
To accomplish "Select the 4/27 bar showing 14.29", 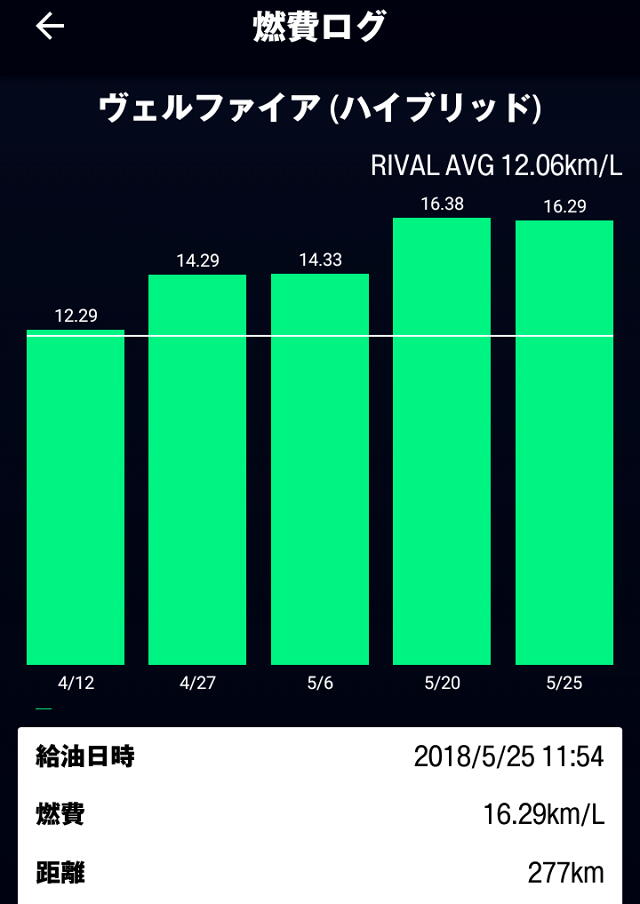I will click(197, 470).
